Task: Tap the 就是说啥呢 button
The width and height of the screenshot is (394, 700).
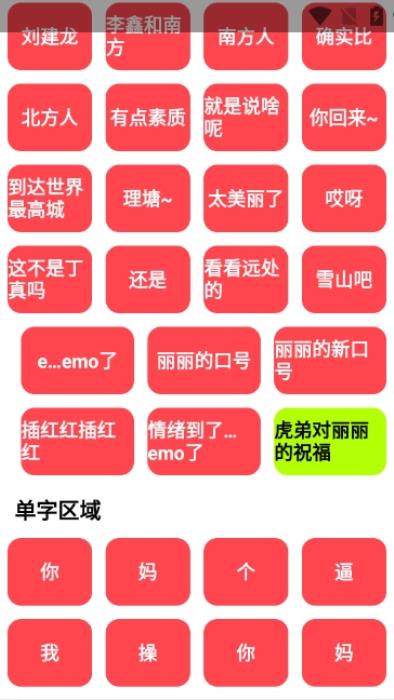Action: coord(246,117)
